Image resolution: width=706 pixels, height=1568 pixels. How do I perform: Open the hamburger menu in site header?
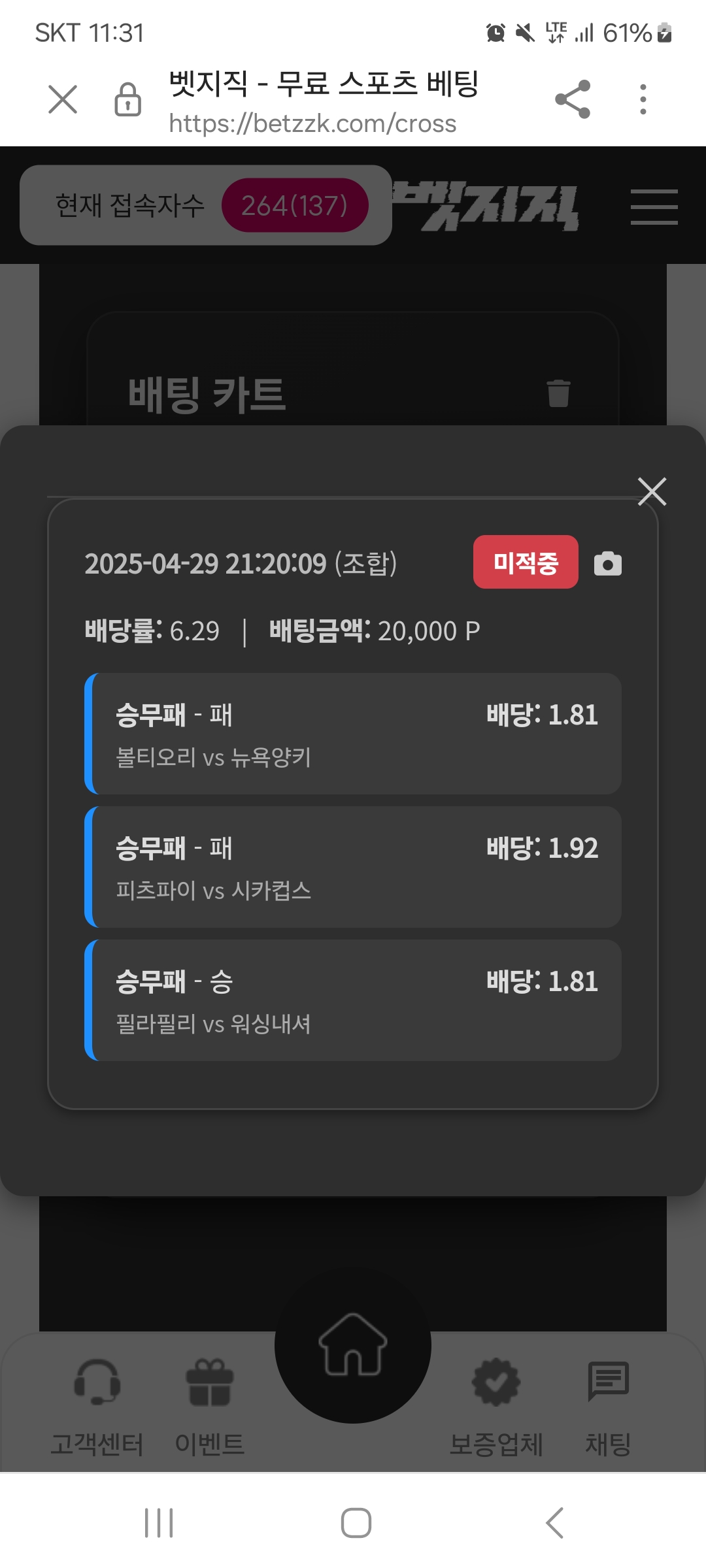(x=654, y=207)
